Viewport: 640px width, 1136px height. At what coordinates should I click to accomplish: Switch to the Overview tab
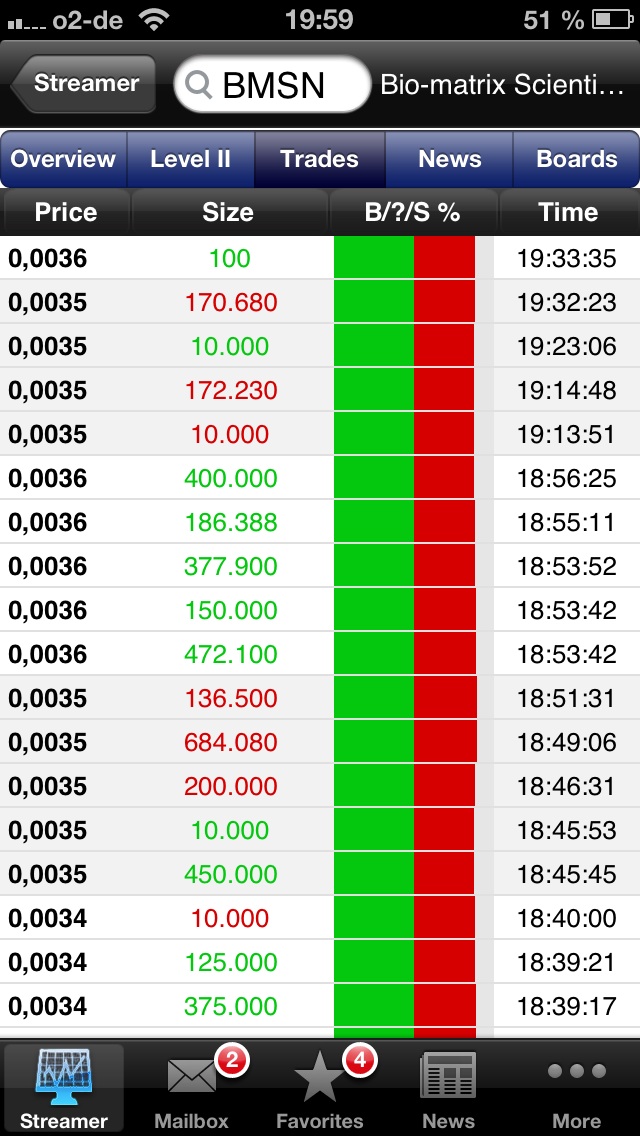(64, 159)
